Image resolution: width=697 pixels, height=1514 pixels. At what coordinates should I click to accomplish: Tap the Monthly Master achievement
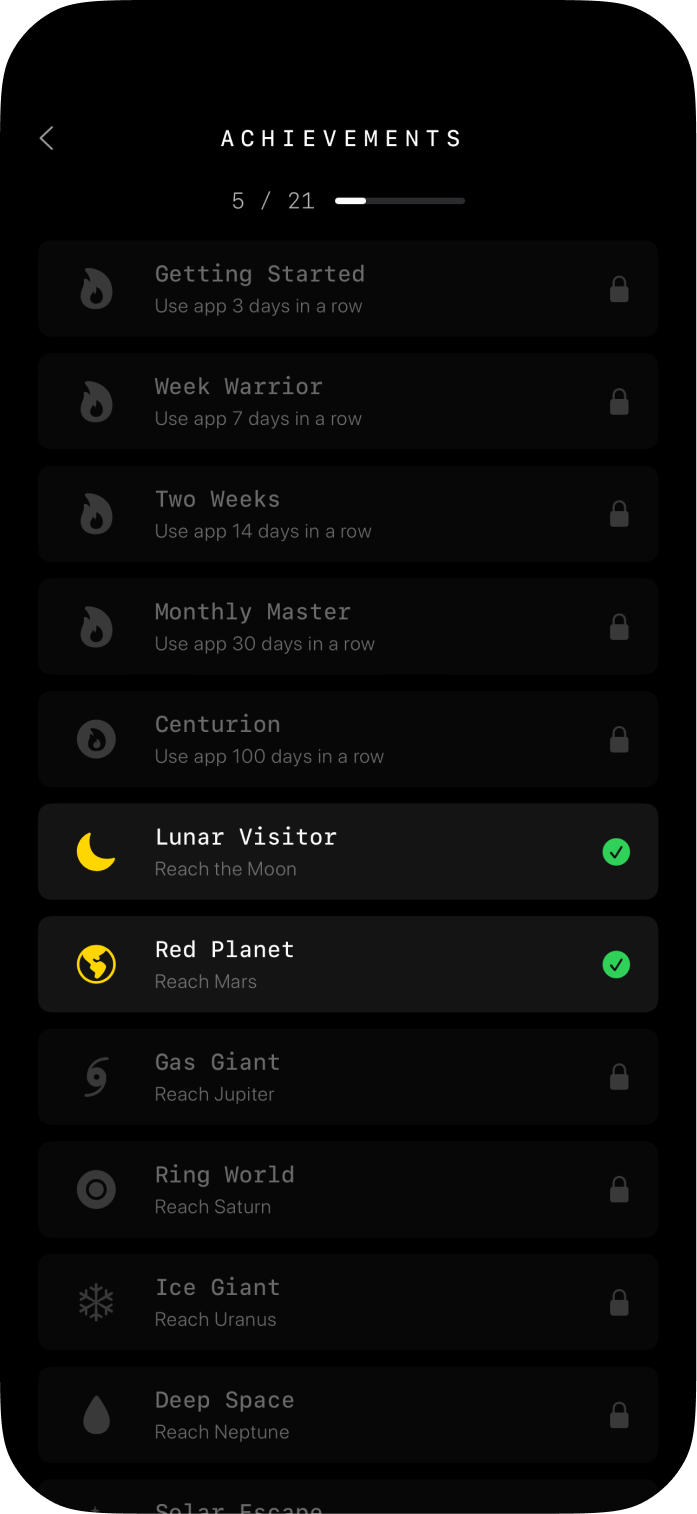tap(347, 626)
